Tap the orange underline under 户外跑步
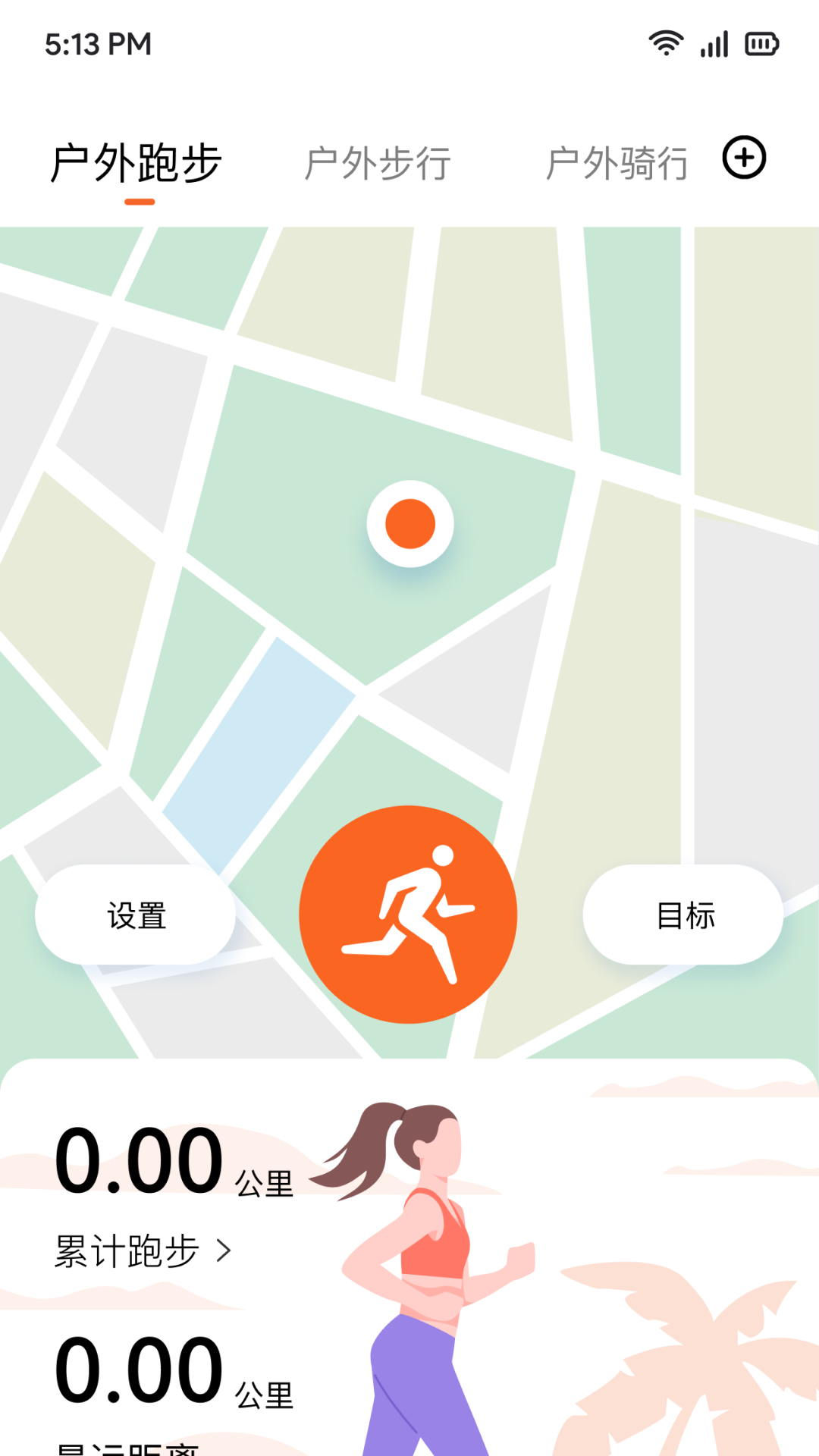Image resolution: width=819 pixels, height=1456 pixels. tap(141, 202)
